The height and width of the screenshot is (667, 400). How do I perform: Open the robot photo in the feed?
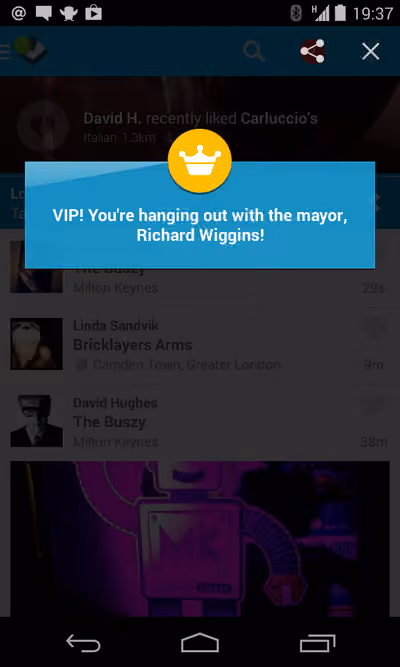200,539
